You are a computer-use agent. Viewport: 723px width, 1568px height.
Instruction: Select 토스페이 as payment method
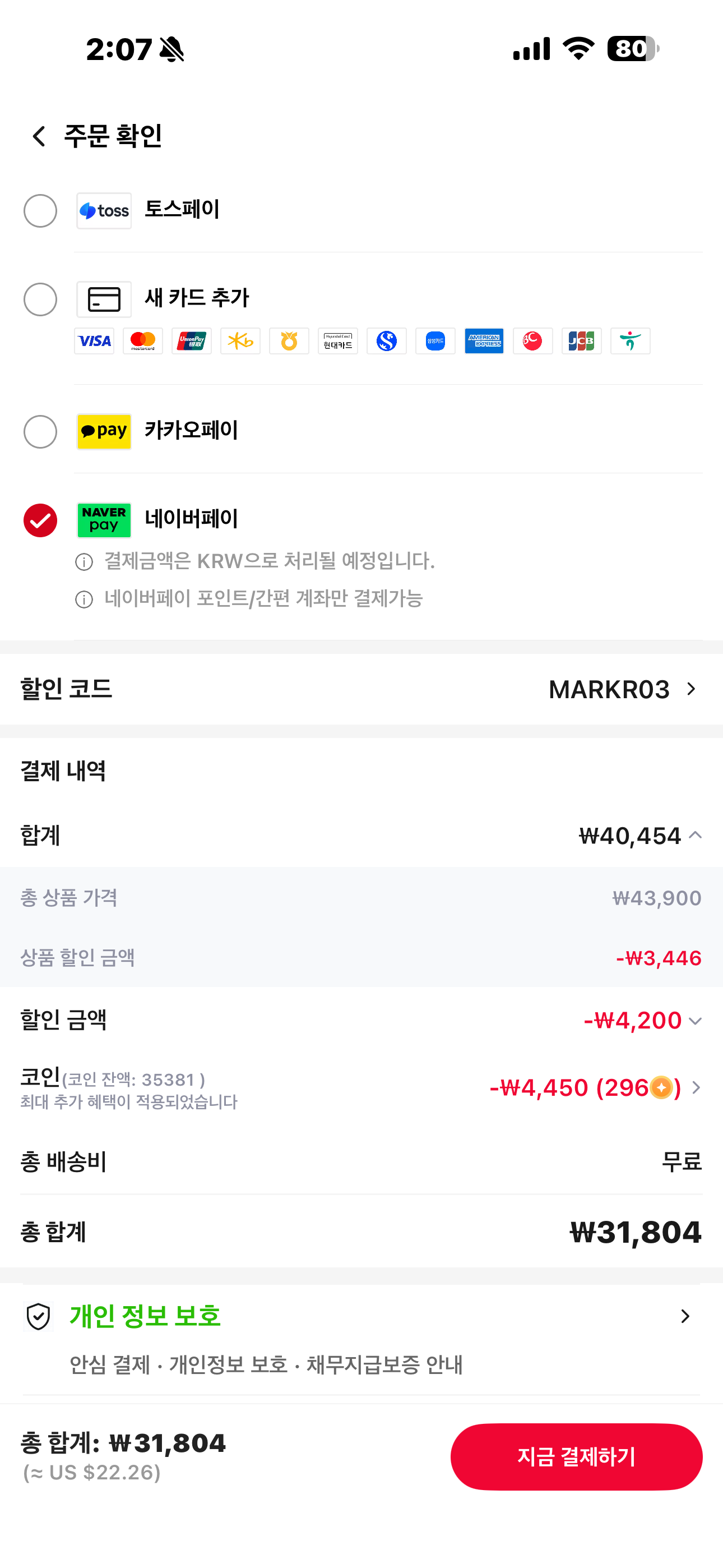click(40, 211)
